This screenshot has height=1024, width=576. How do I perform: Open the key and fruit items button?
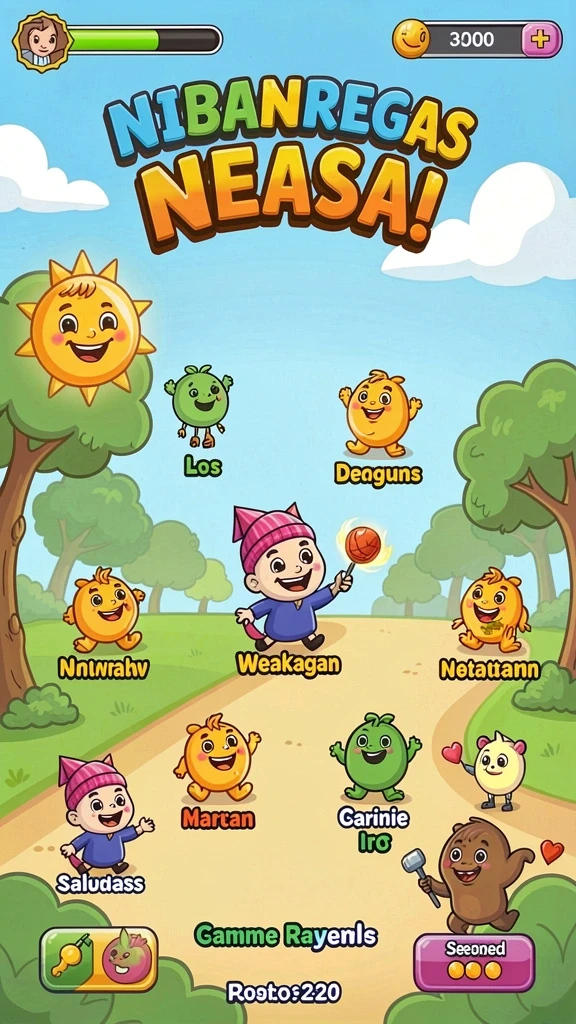[x=99, y=959]
